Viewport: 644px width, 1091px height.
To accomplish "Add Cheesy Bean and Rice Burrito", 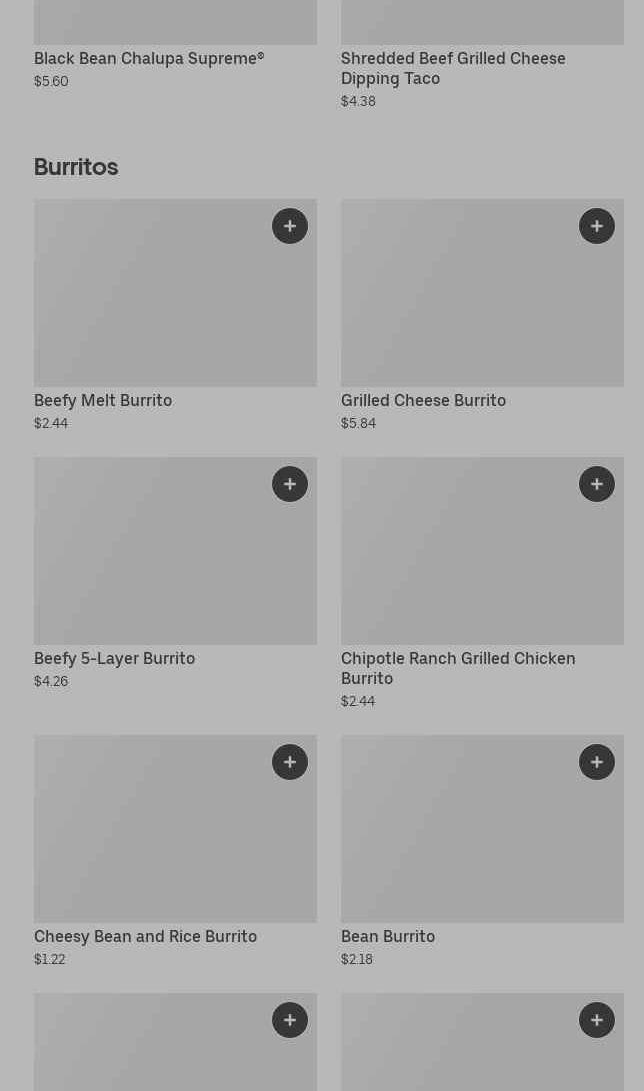I will pyautogui.click(x=290, y=762).
